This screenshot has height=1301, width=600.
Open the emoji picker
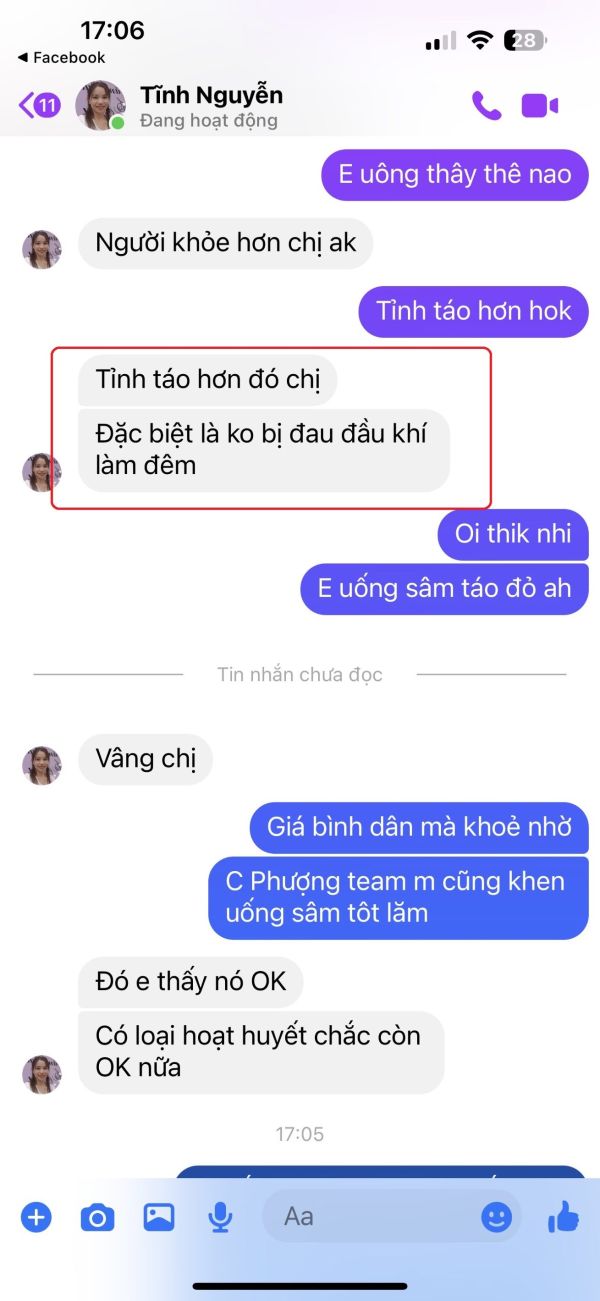[496, 1217]
